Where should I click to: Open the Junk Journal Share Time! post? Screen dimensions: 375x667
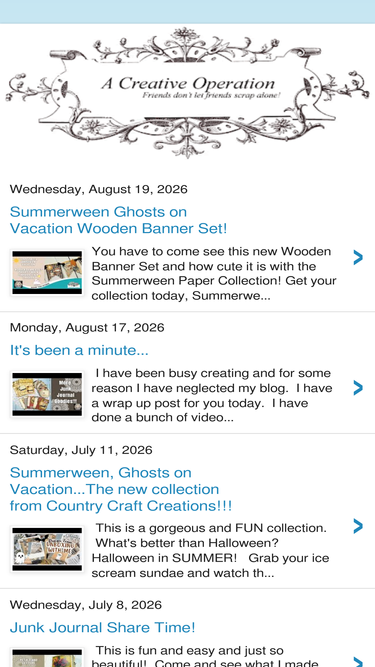[x=102, y=627]
